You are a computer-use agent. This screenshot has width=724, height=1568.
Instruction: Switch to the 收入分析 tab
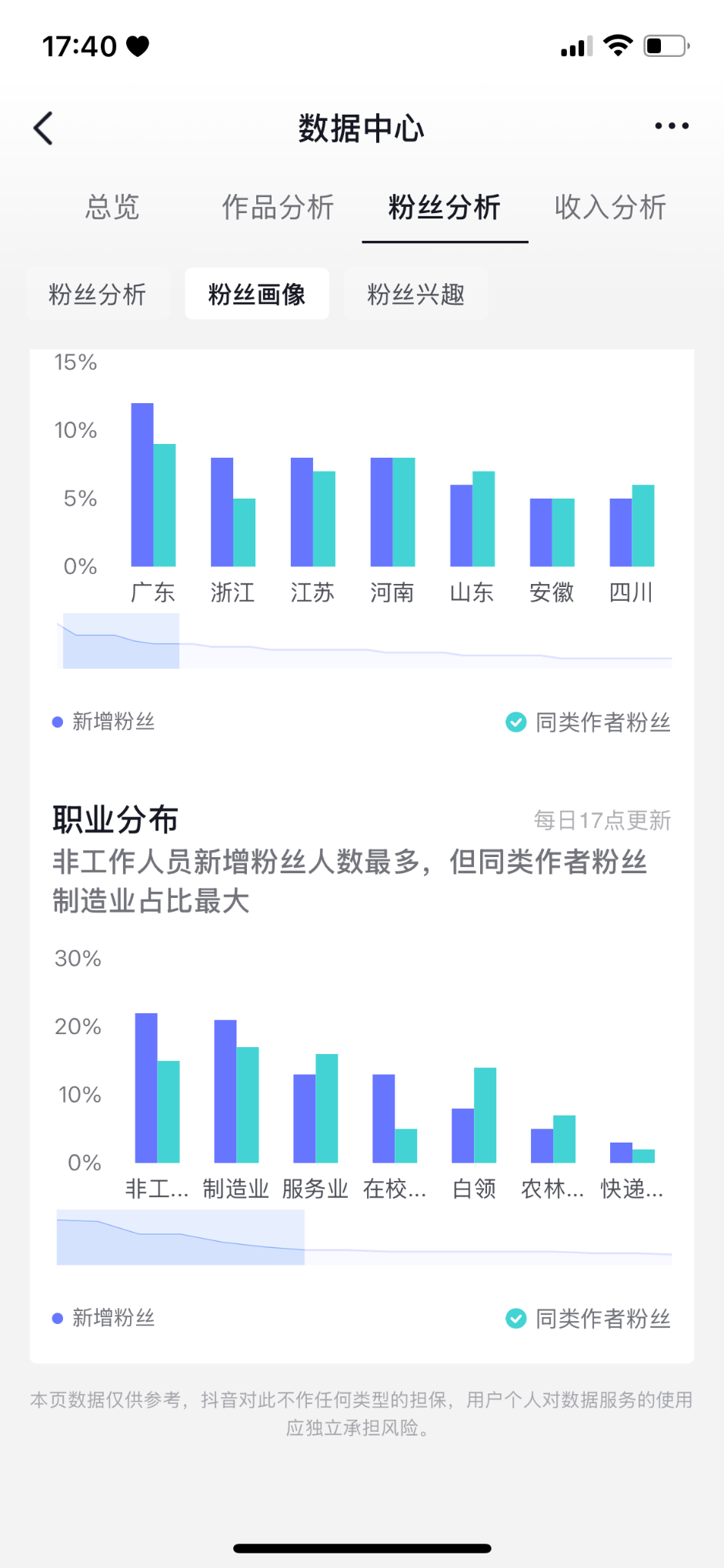(x=610, y=208)
